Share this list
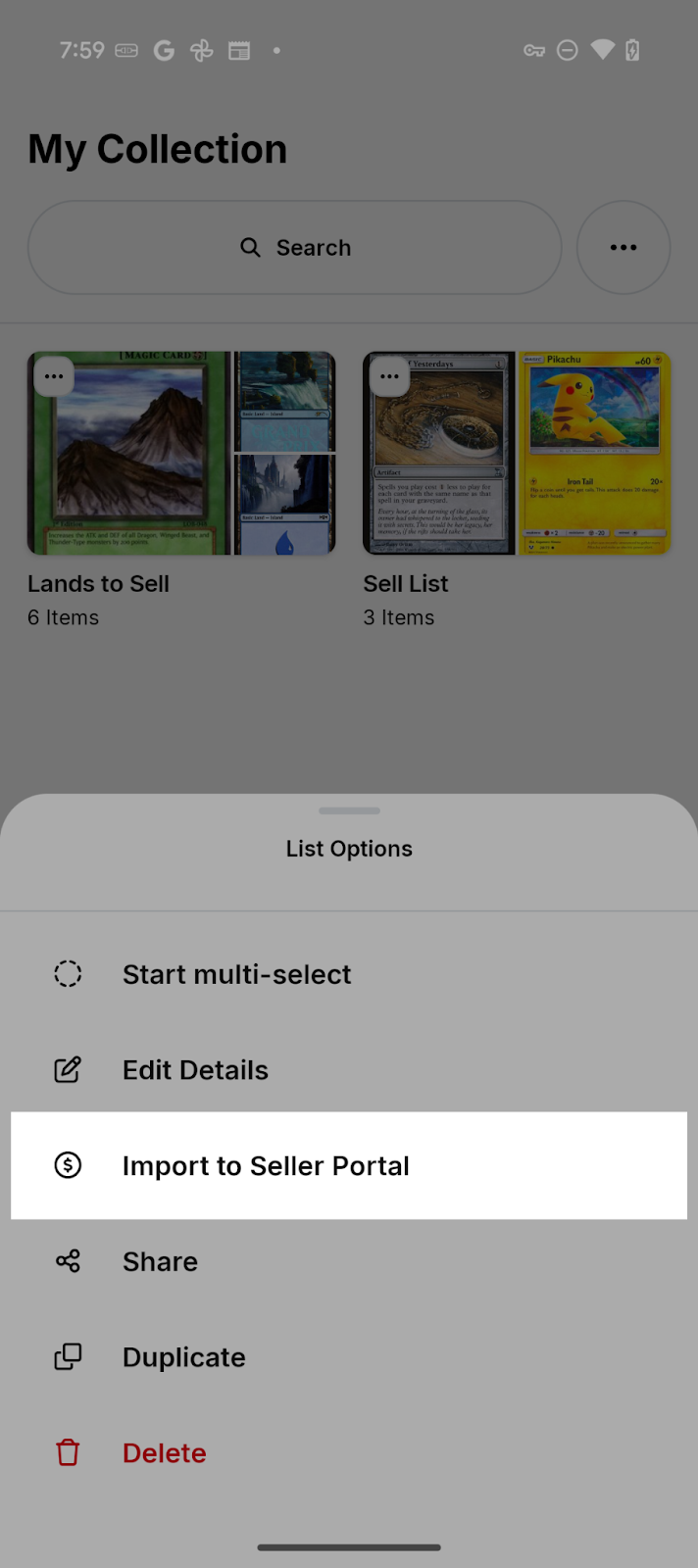Screen dimensions: 698x1568 pos(160,1261)
